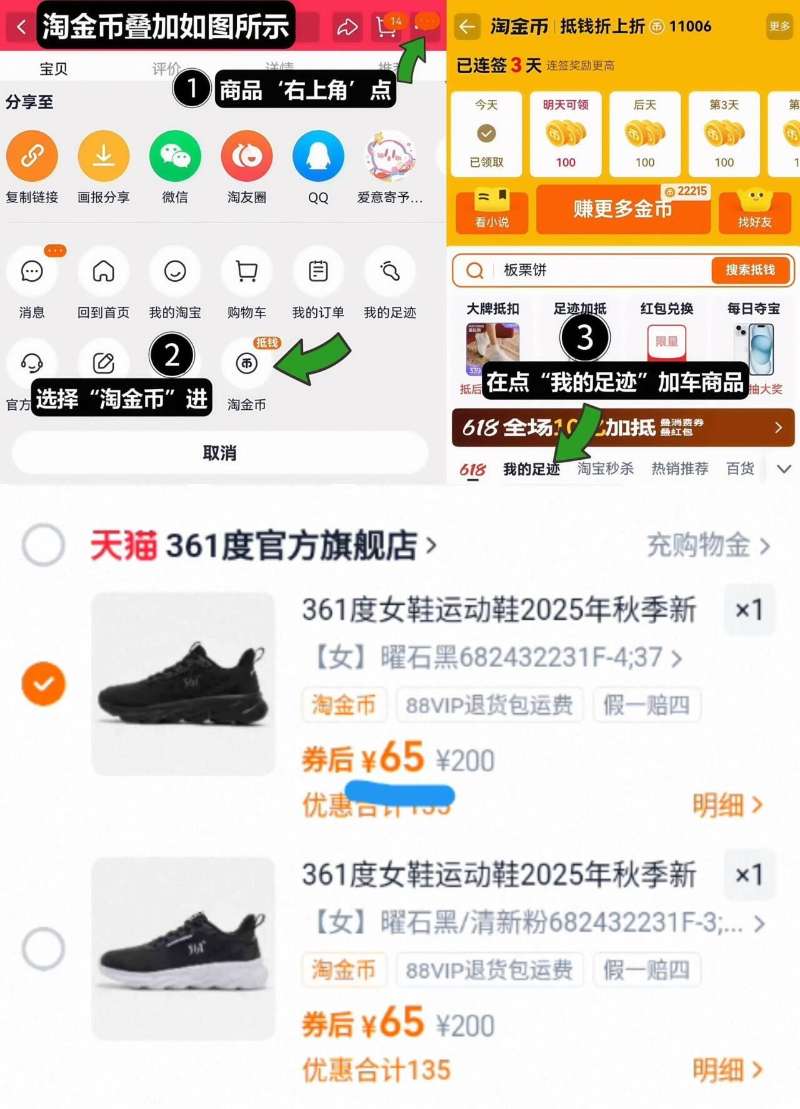The width and height of the screenshot is (800, 1109).
Task: Select the 清新粉 sneaker radio button
Action: click(x=42, y=950)
